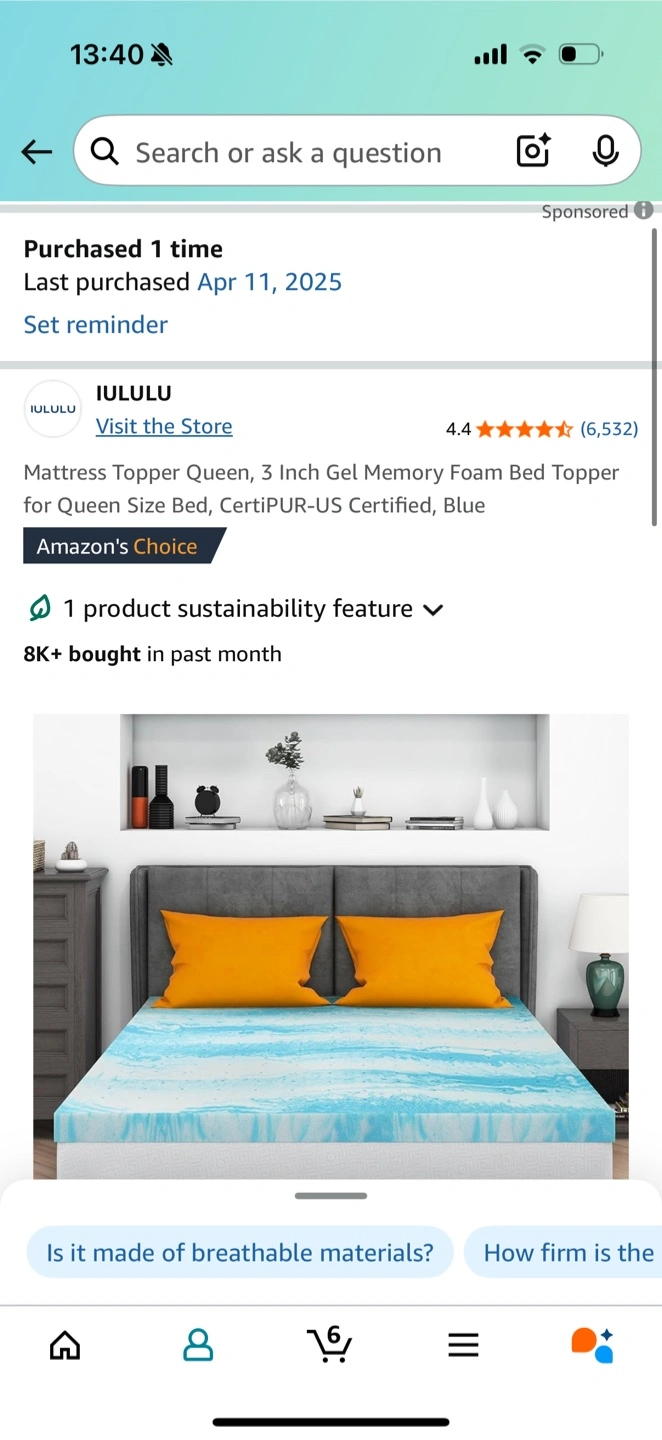The image size is (662, 1440).
Task: Open the camera lens search icon
Action: [533, 152]
